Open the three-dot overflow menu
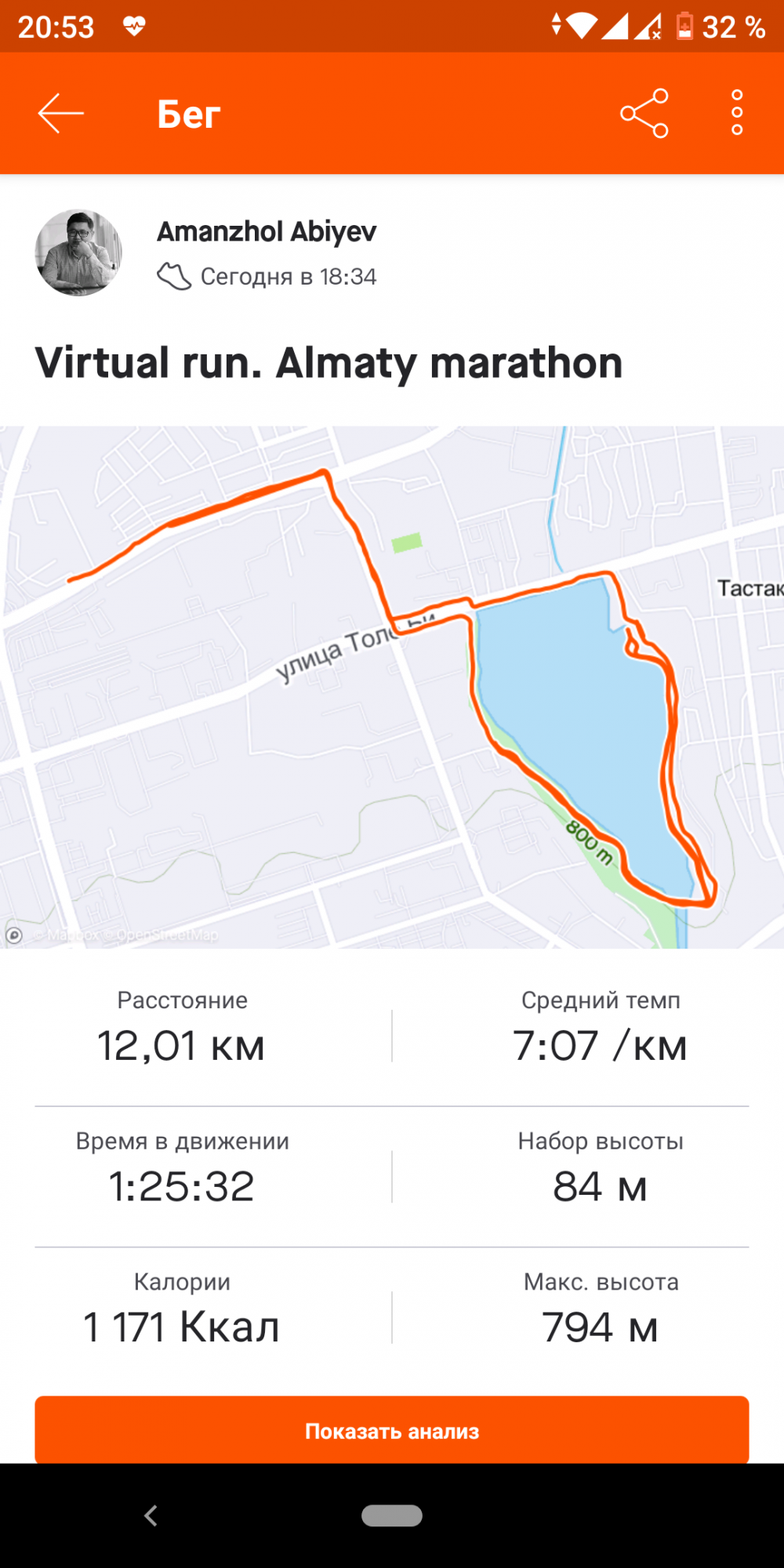The image size is (784, 1568). point(736,113)
